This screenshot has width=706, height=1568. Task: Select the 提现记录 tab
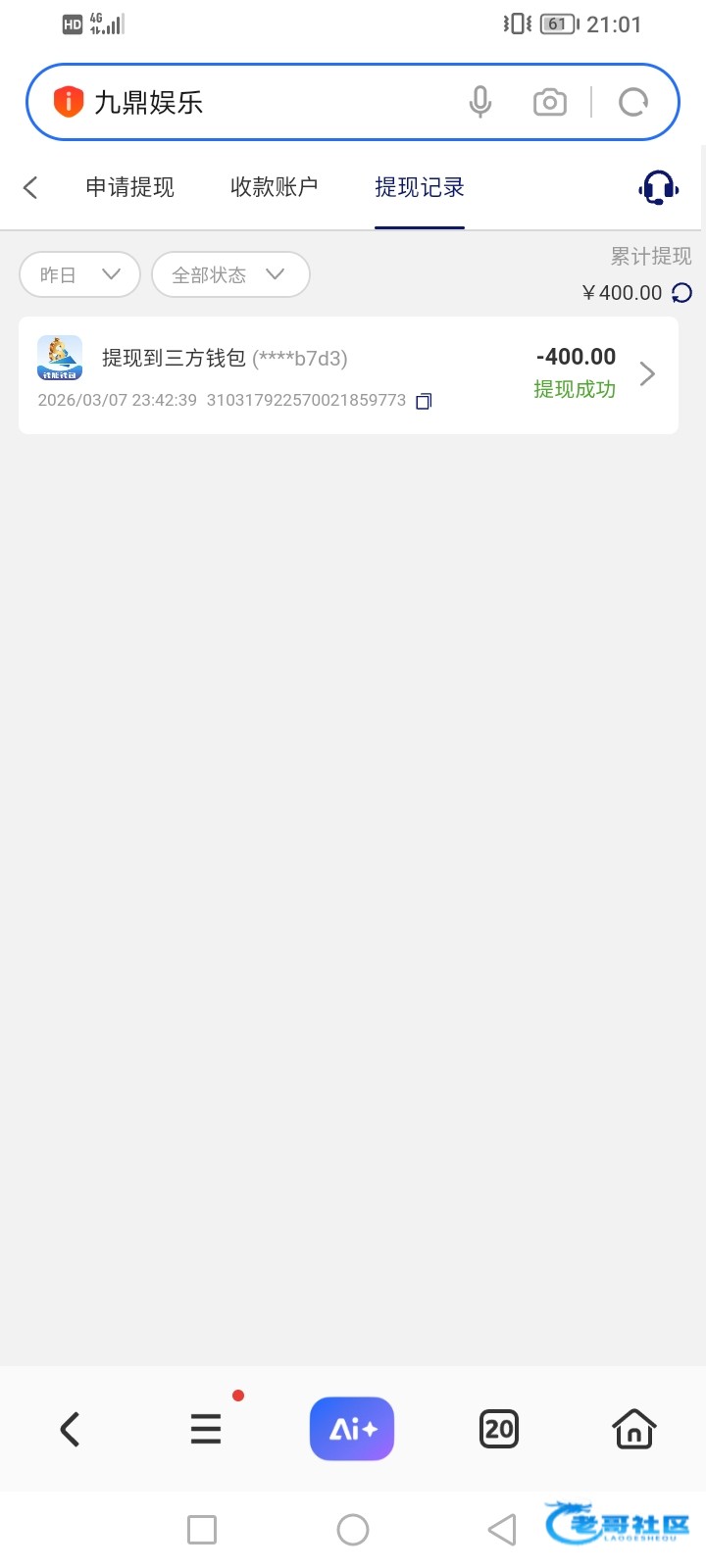(x=419, y=187)
